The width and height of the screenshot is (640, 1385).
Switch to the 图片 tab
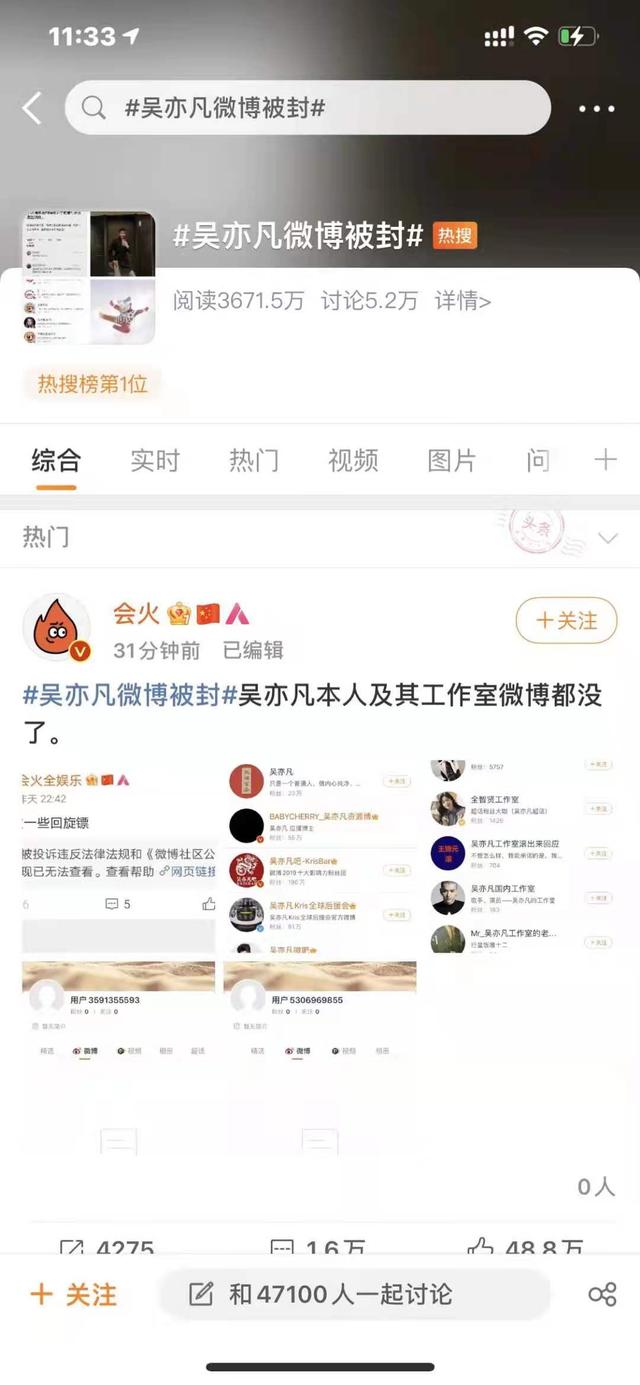click(451, 460)
